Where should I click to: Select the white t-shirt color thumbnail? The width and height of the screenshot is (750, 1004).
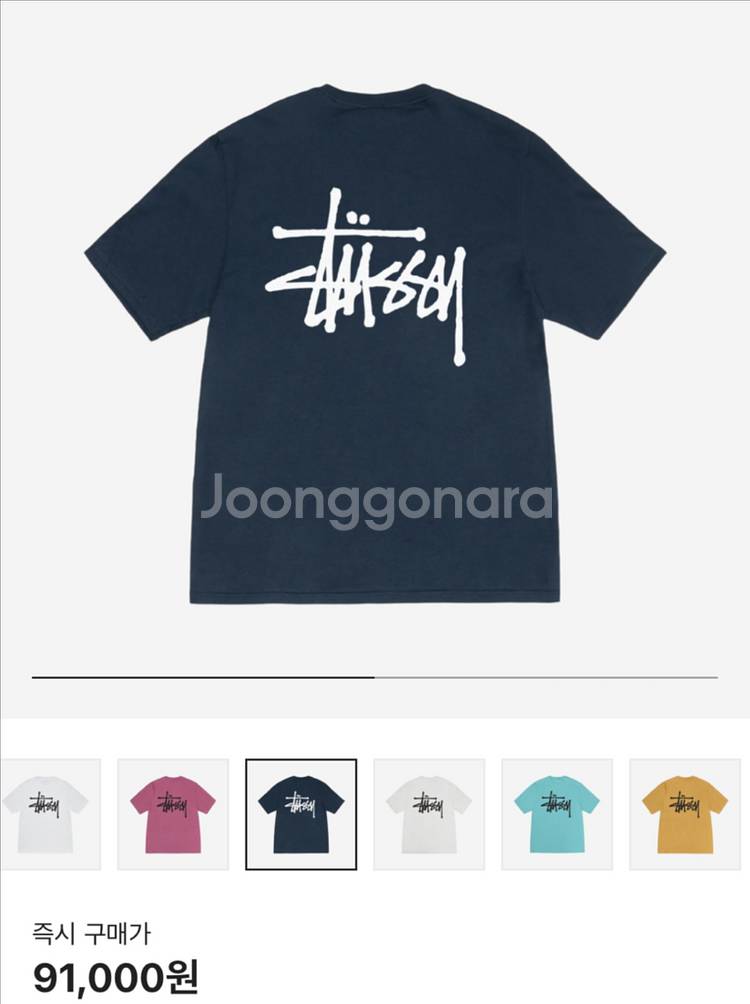[x=46, y=814]
